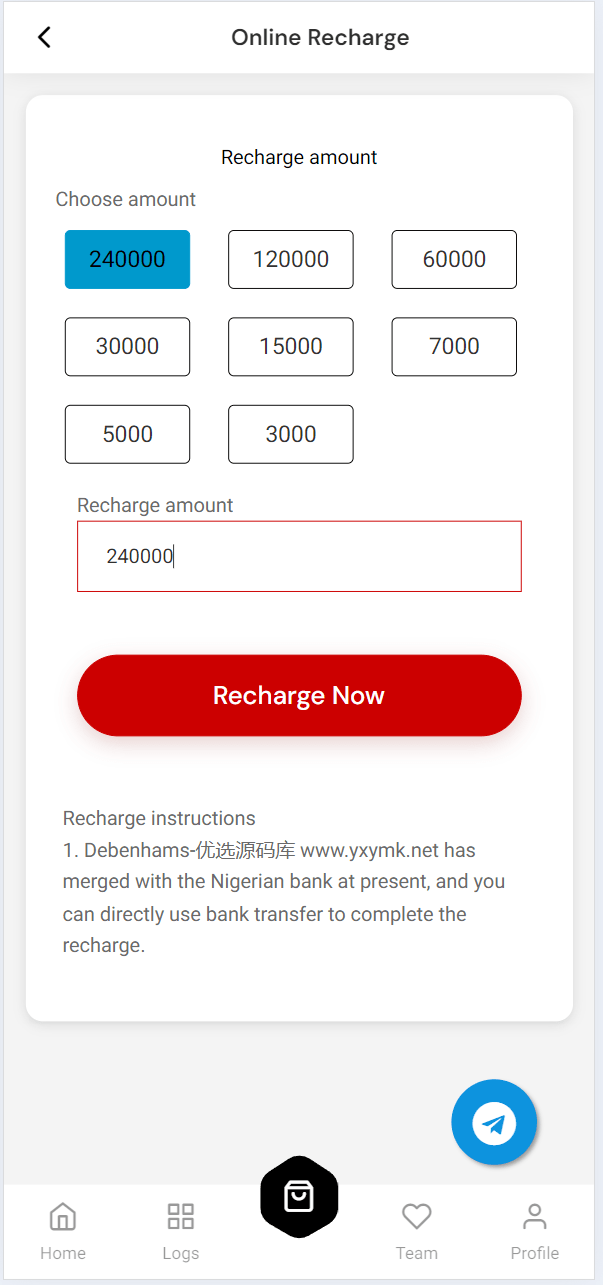This screenshot has height=1285, width=603.
Task: Switch to the Home tab
Action: [x=63, y=1231]
